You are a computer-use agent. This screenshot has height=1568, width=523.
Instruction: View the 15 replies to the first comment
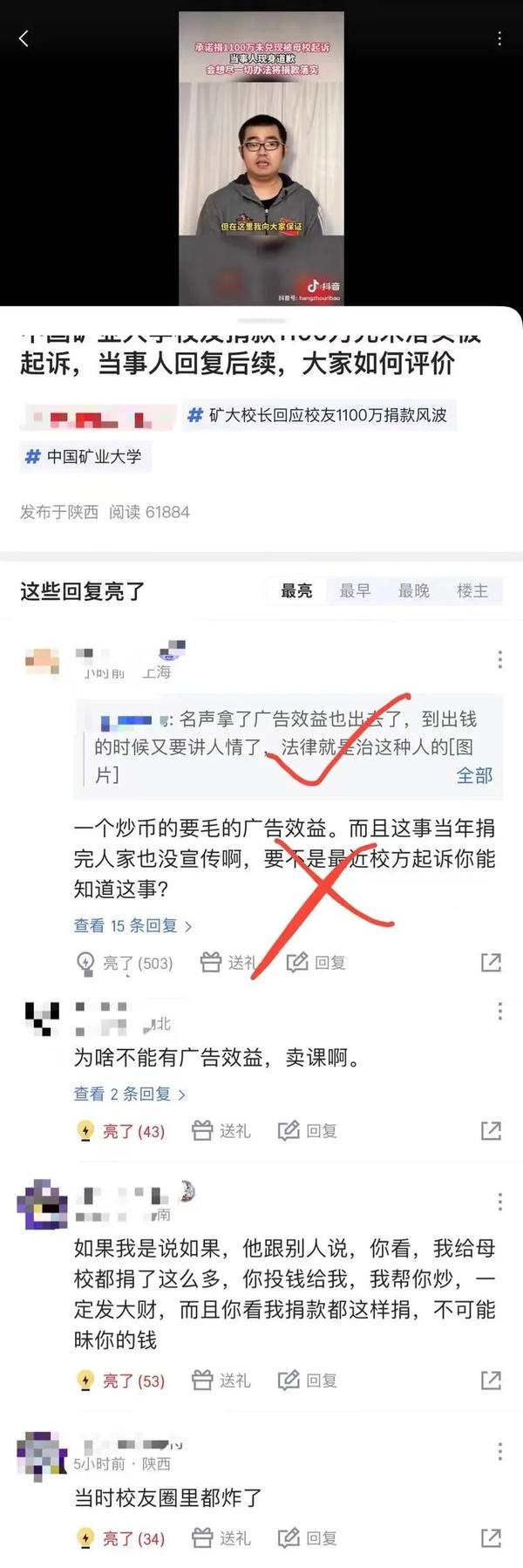click(132, 925)
